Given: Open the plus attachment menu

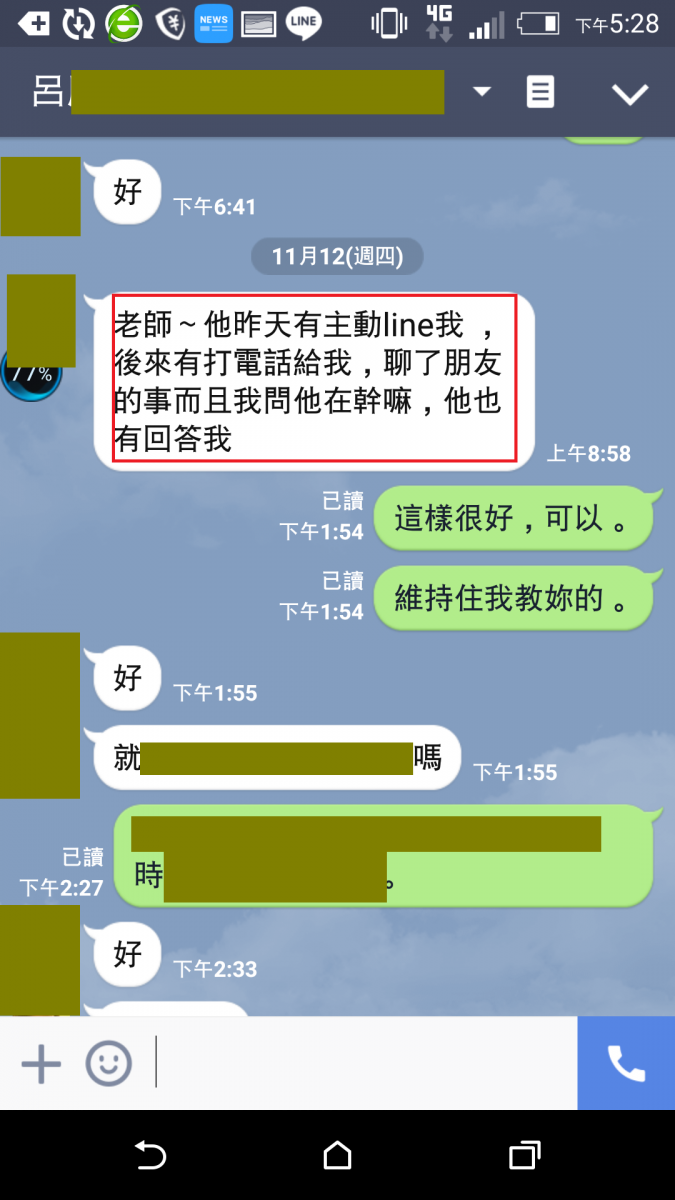Looking at the screenshot, I should pos(41,1064).
